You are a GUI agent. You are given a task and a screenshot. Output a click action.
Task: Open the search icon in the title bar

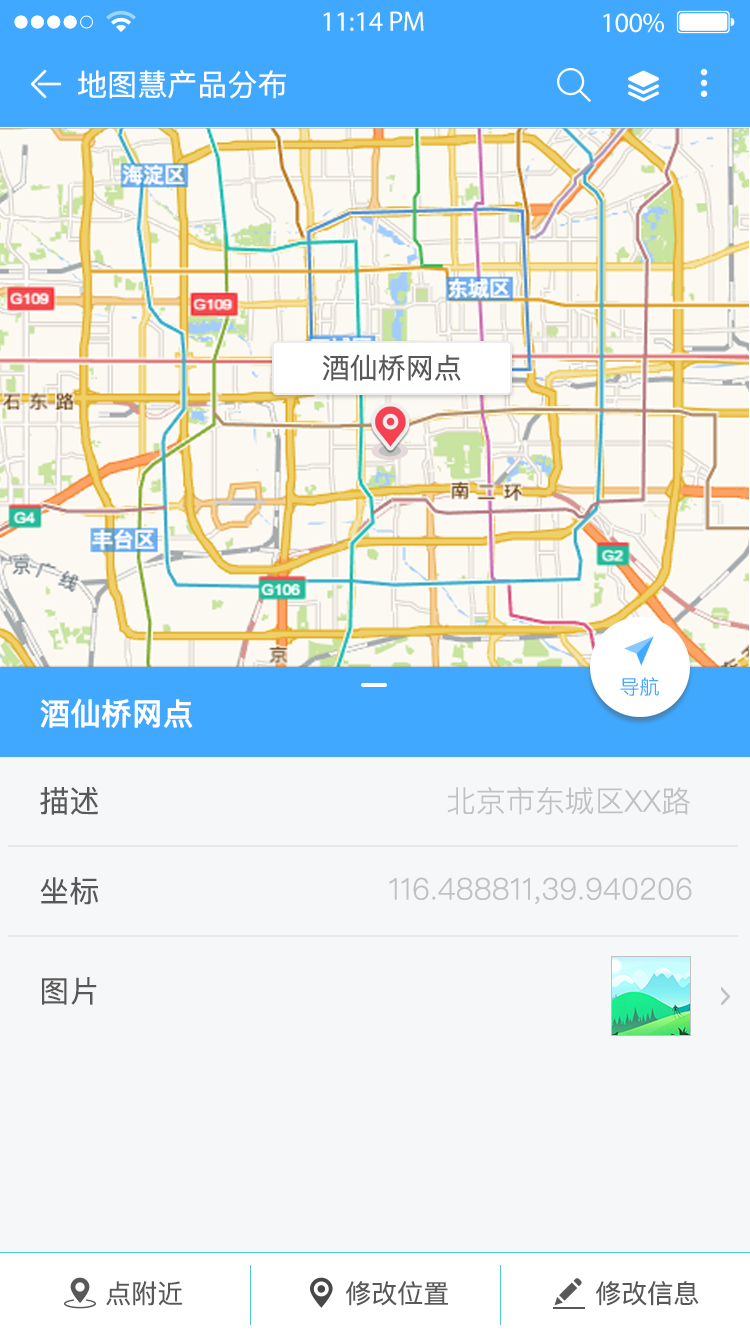[x=574, y=85]
